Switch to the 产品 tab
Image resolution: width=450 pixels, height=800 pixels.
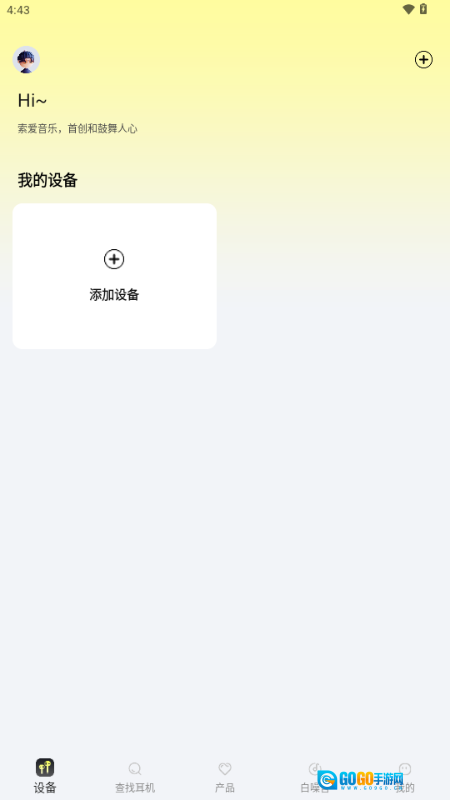[x=224, y=777]
